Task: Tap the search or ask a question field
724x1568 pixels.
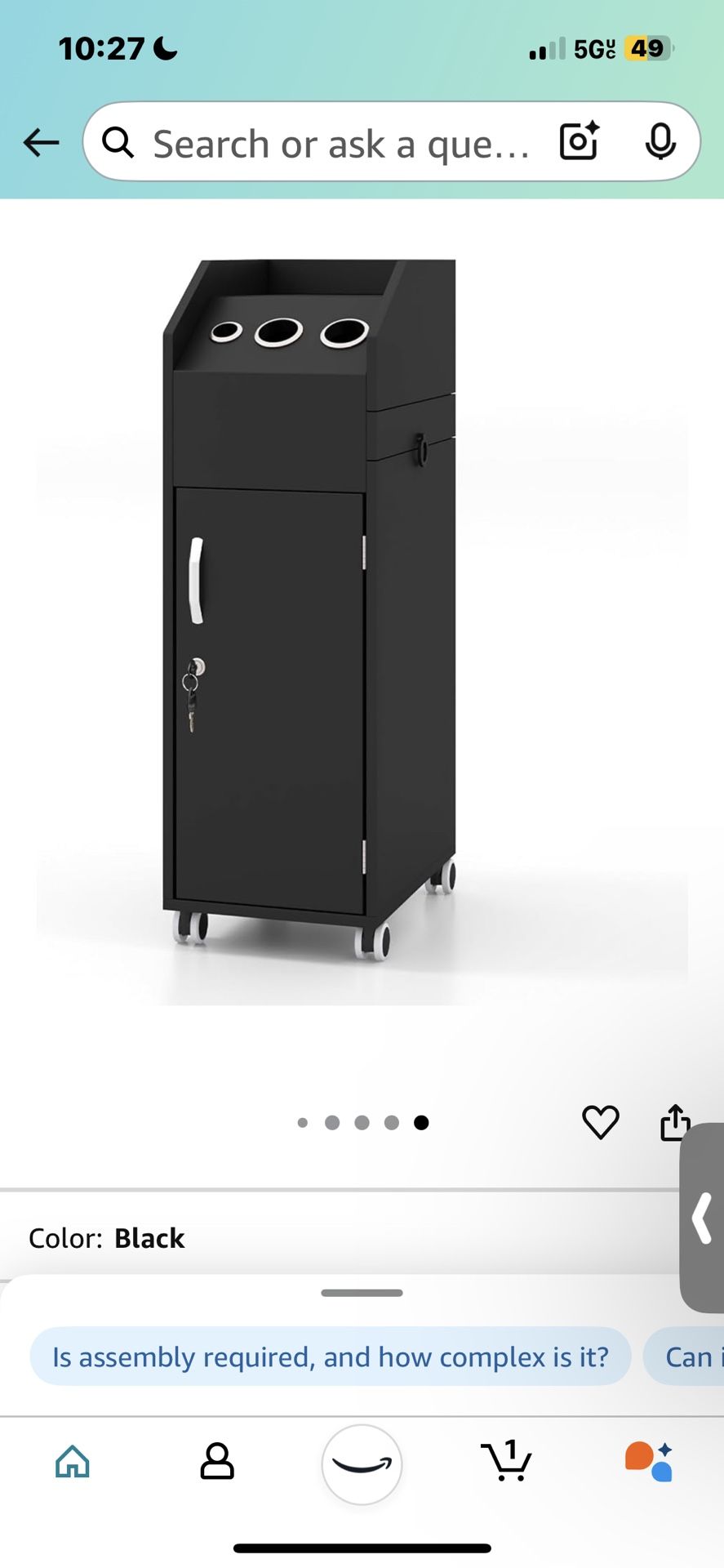Action: click(x=339, y=144)
